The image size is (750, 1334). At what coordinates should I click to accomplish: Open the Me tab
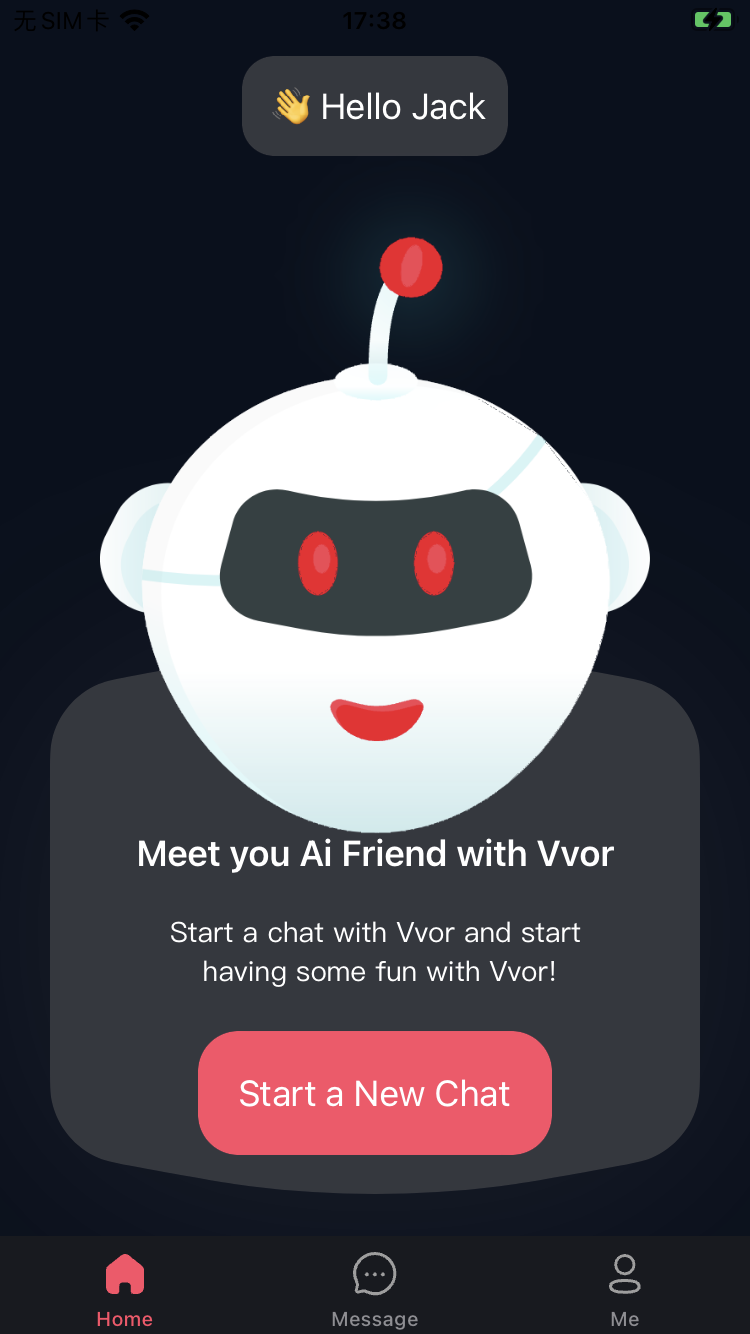pos(625,1288)
